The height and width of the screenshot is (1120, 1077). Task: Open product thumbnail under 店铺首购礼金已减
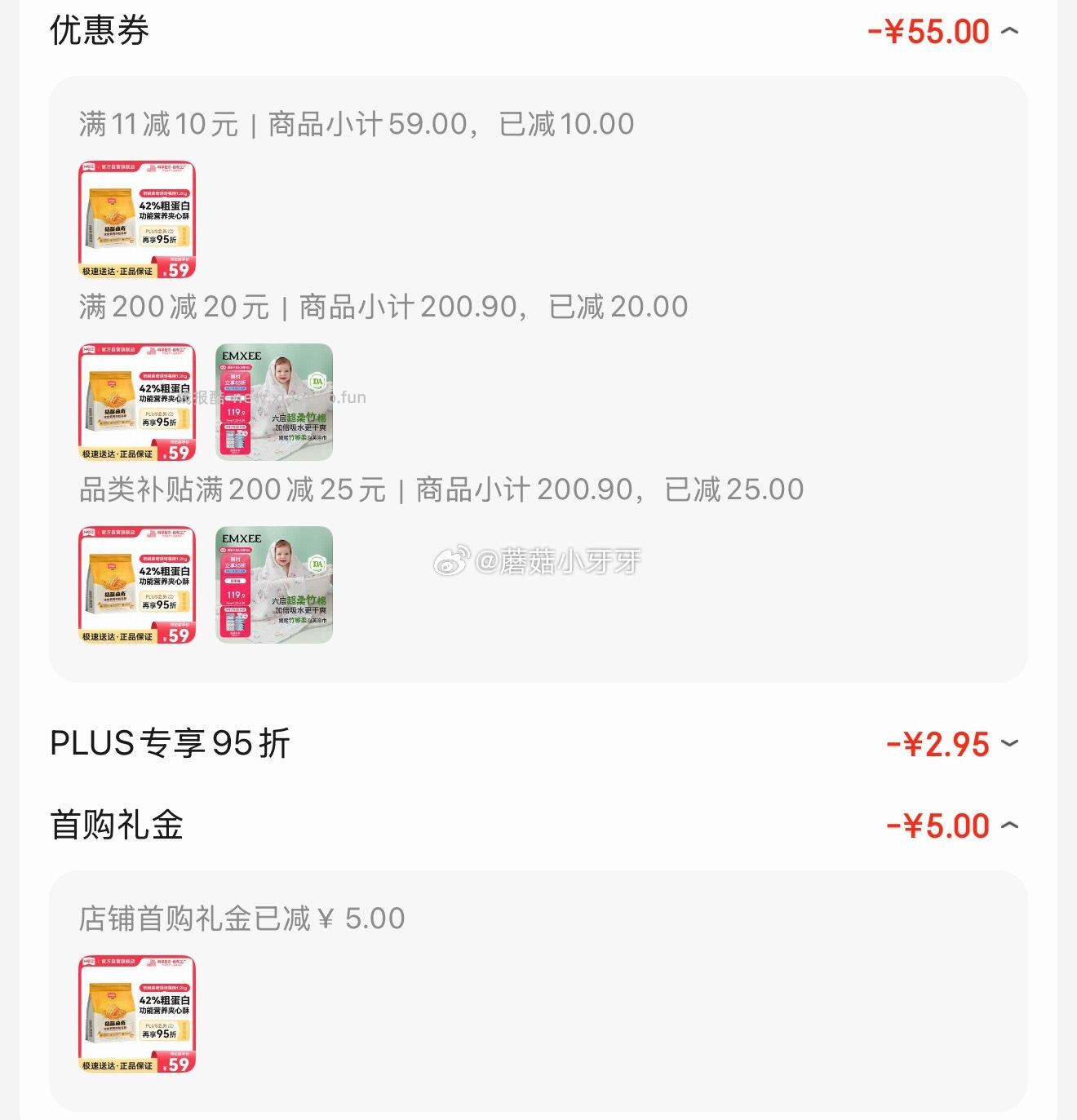[x=137, y=1014]
